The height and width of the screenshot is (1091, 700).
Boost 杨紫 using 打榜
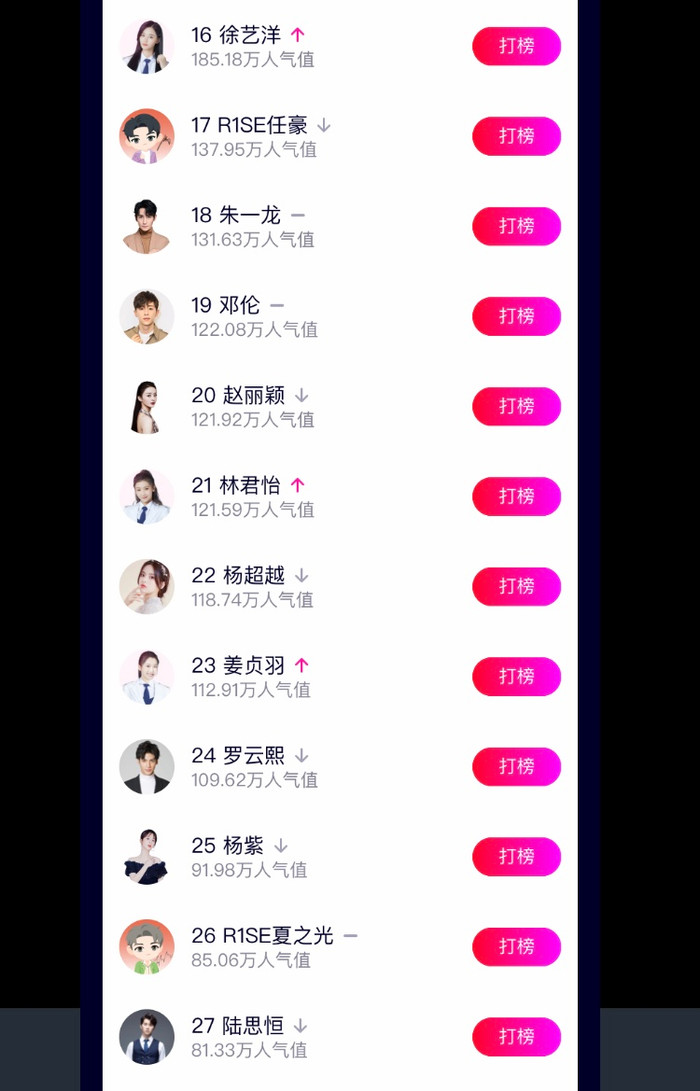(x=516, y=857)
